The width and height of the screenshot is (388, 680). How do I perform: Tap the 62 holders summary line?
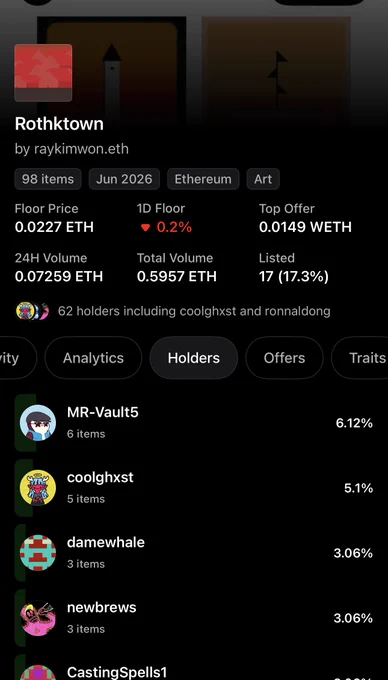point(173,311)
